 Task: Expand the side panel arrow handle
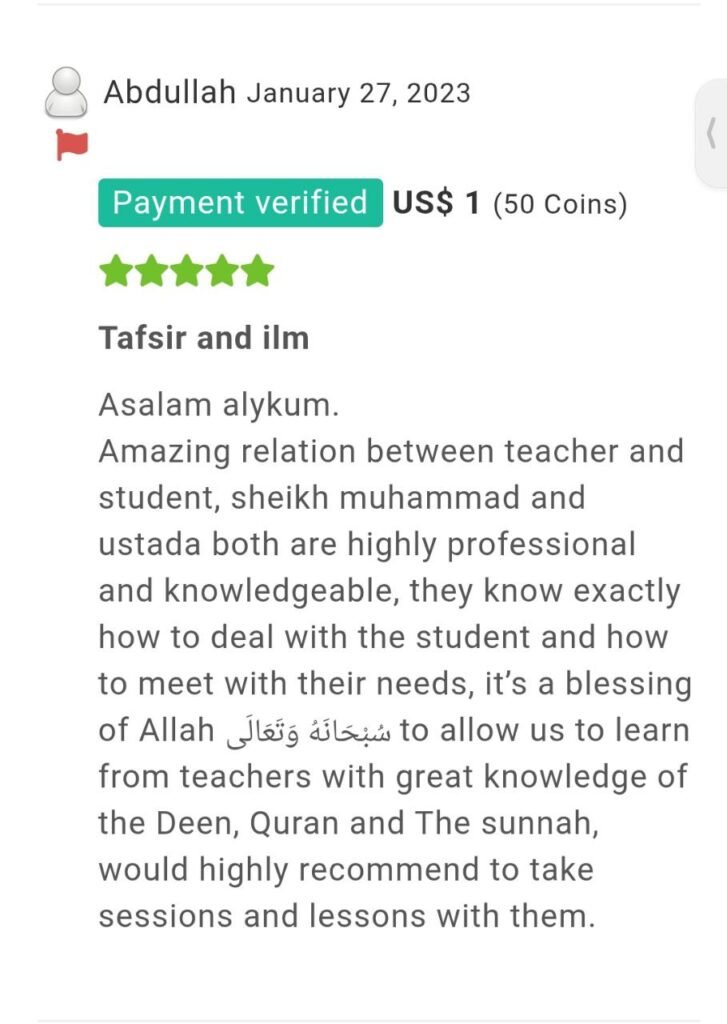coord(711,134)
